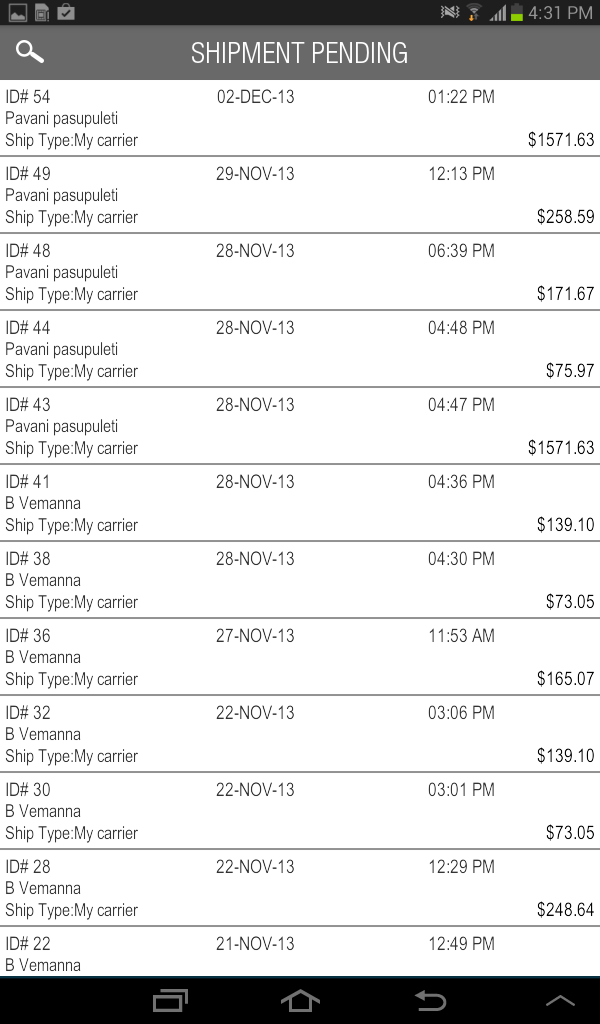Select shipment ID# 38
600x1024 pixels.
pos(300,581)
